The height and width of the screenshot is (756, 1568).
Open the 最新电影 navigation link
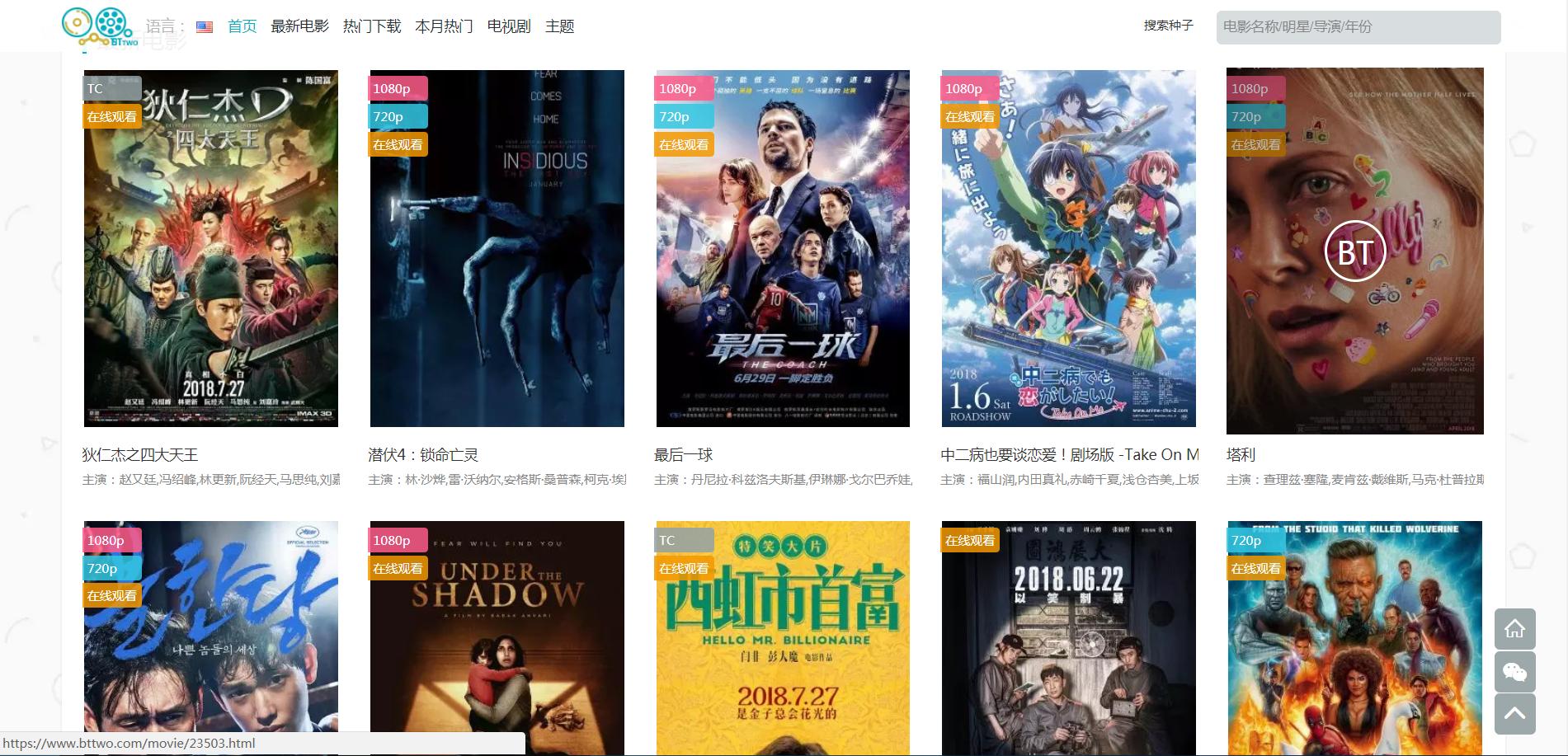299,26
